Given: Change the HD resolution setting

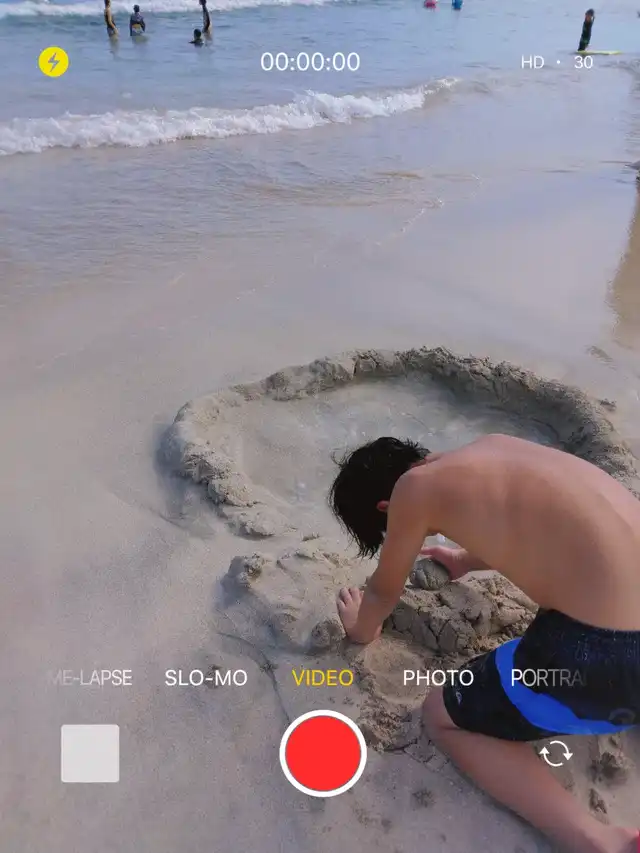Looking at the screenshot, I should tap(532, 62).
